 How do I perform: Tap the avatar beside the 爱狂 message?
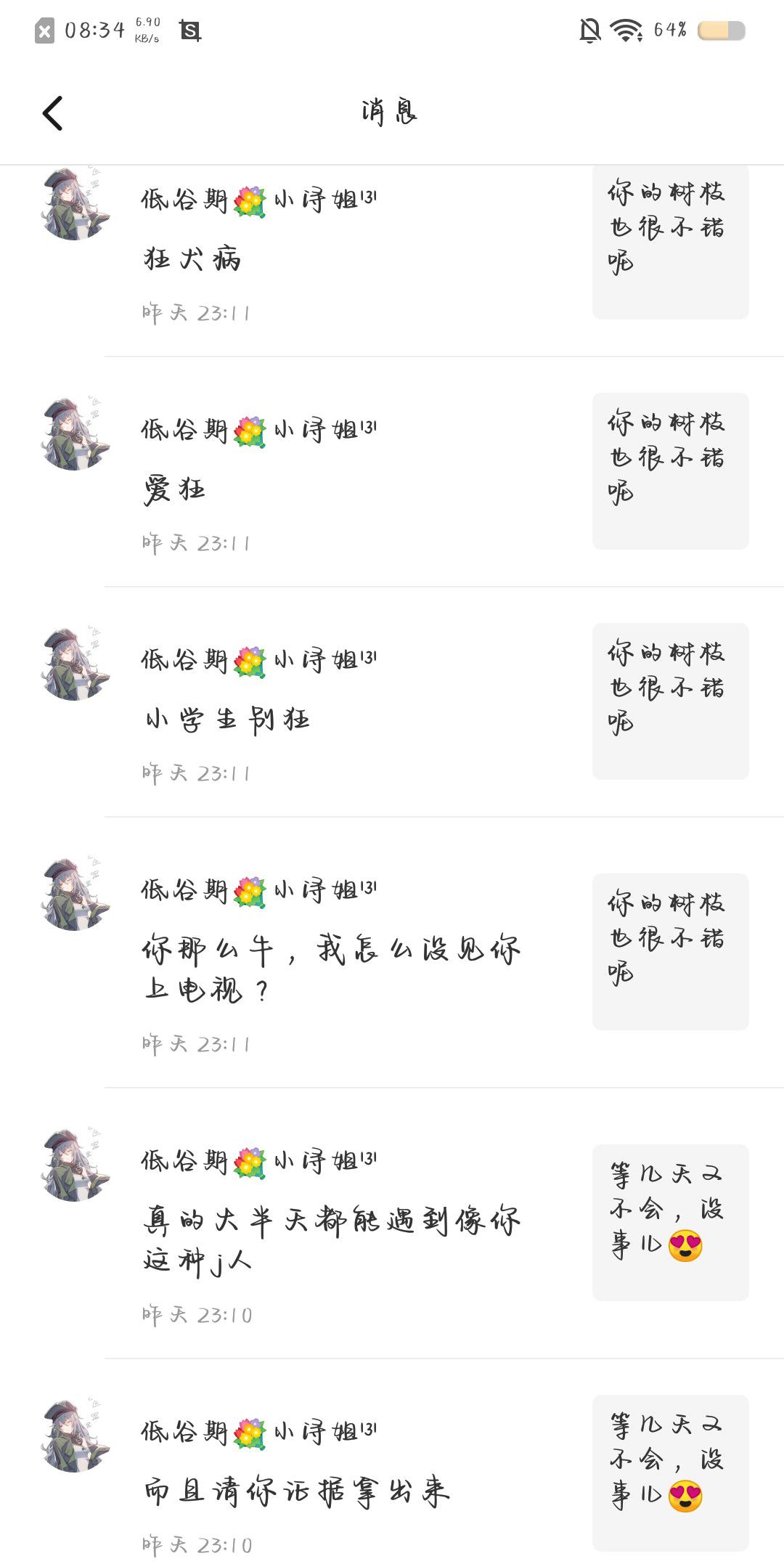[75, 434]
